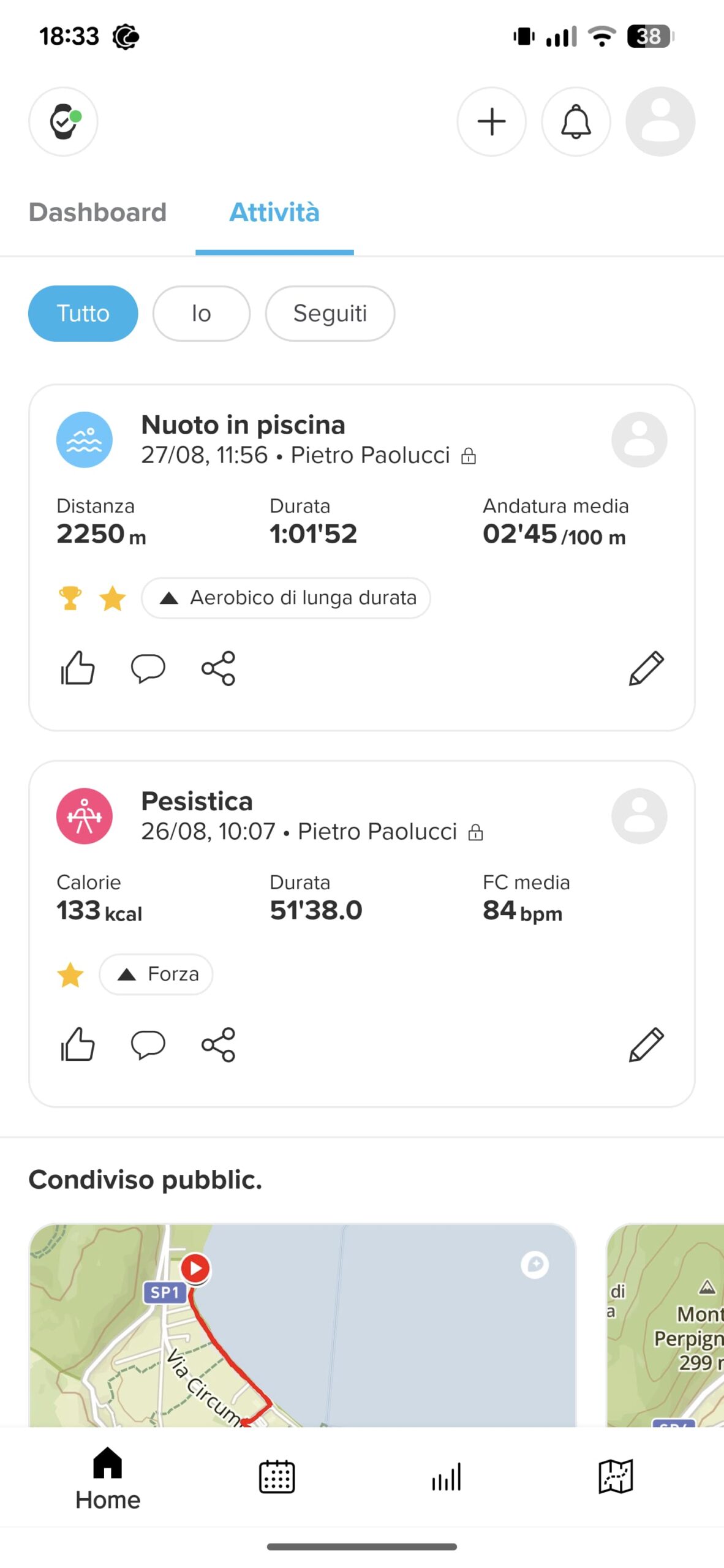Tap the watch connection status icon
Viewport: 724px width, 1568px height.
[x=63, y=121]
